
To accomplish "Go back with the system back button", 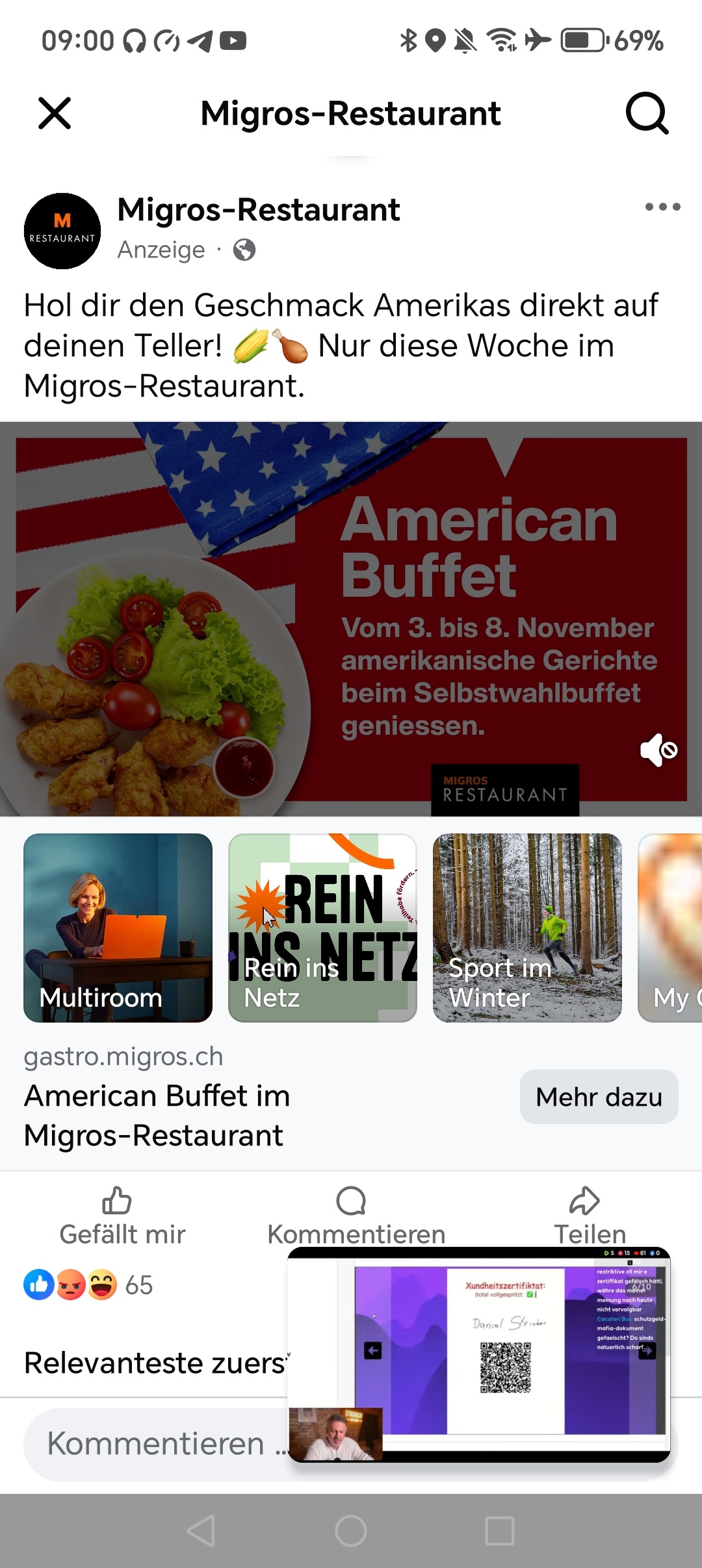I will 201,1531.
